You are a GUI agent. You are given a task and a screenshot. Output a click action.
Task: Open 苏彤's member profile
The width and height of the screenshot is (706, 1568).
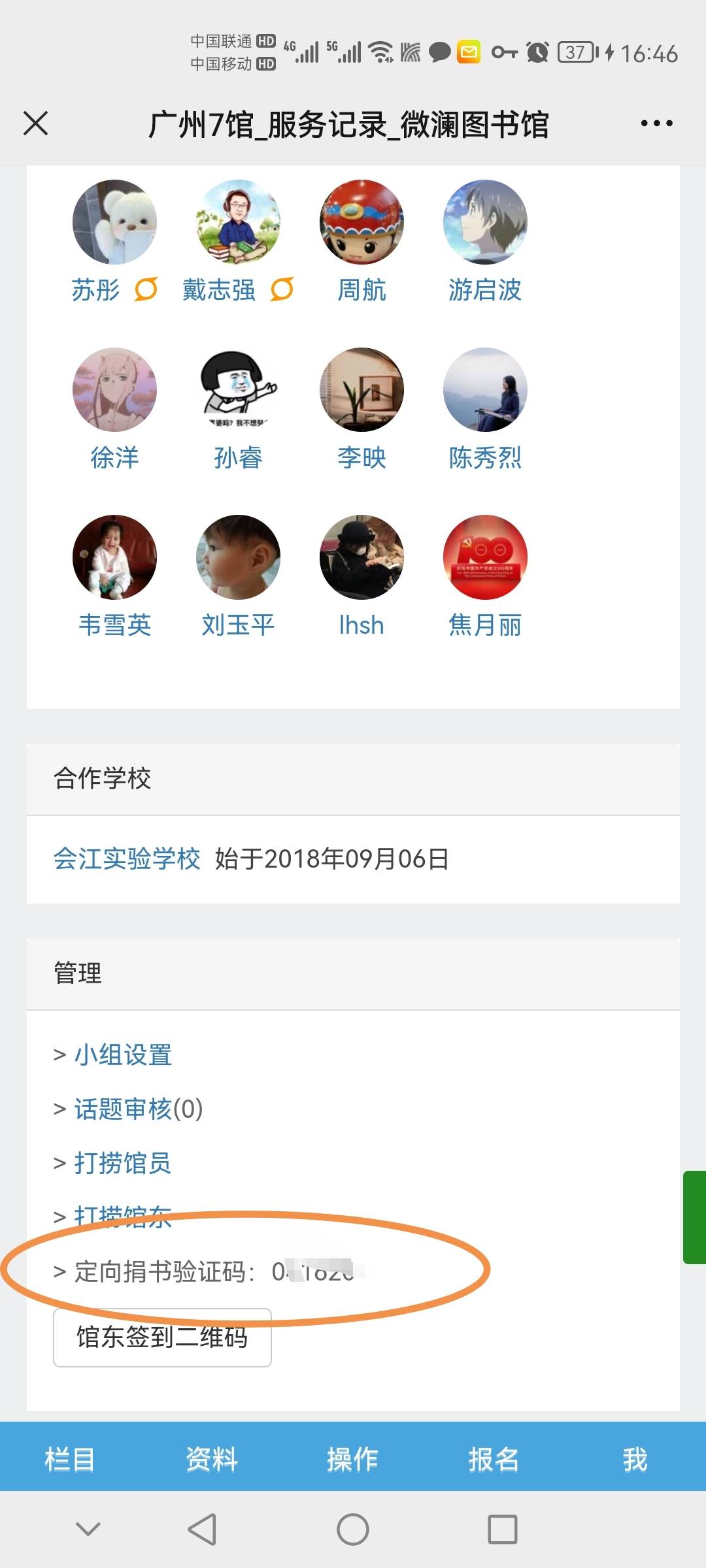click(114, 223)
